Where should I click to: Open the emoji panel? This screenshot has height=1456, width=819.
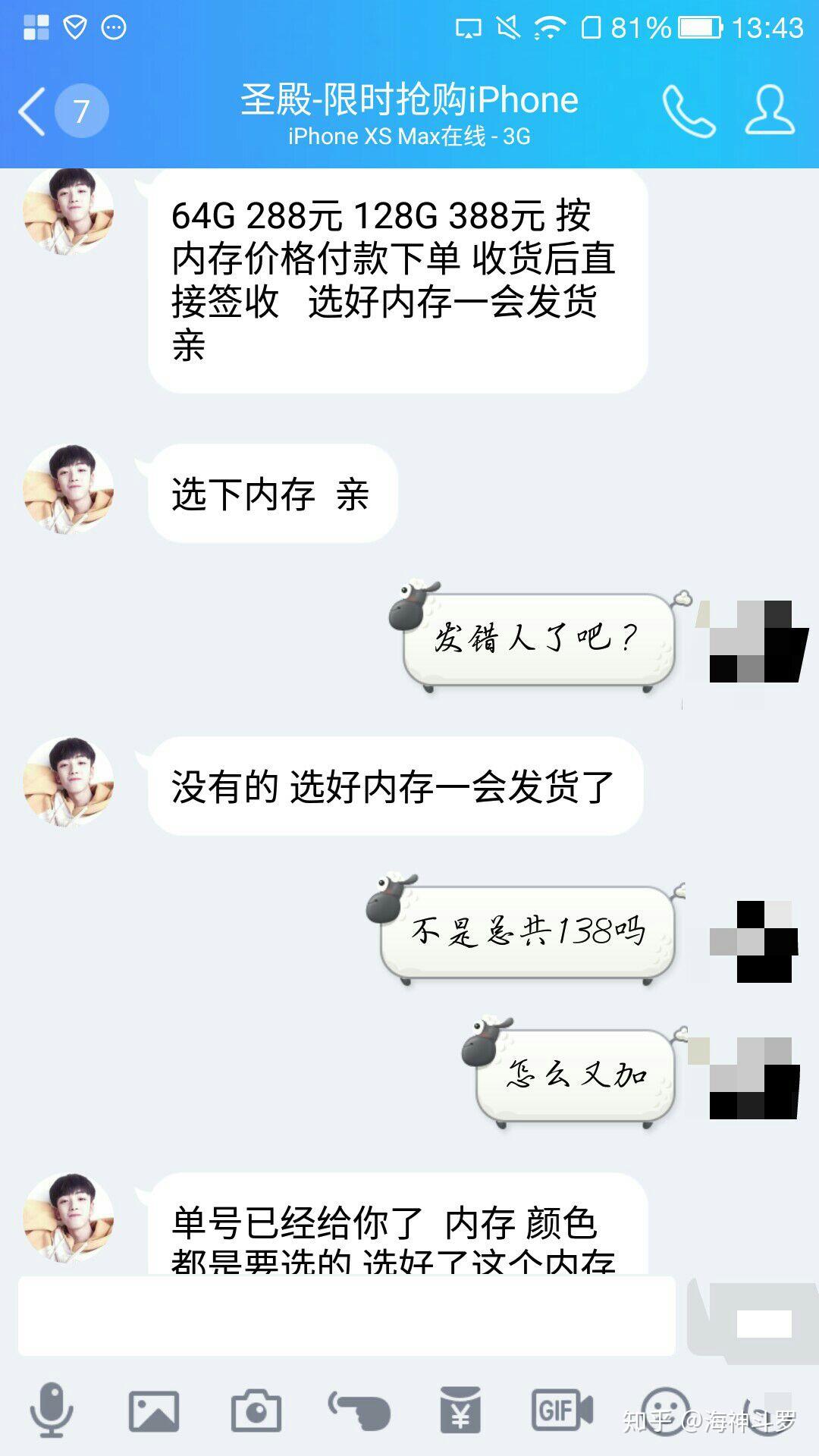[x=665, y=1411]
